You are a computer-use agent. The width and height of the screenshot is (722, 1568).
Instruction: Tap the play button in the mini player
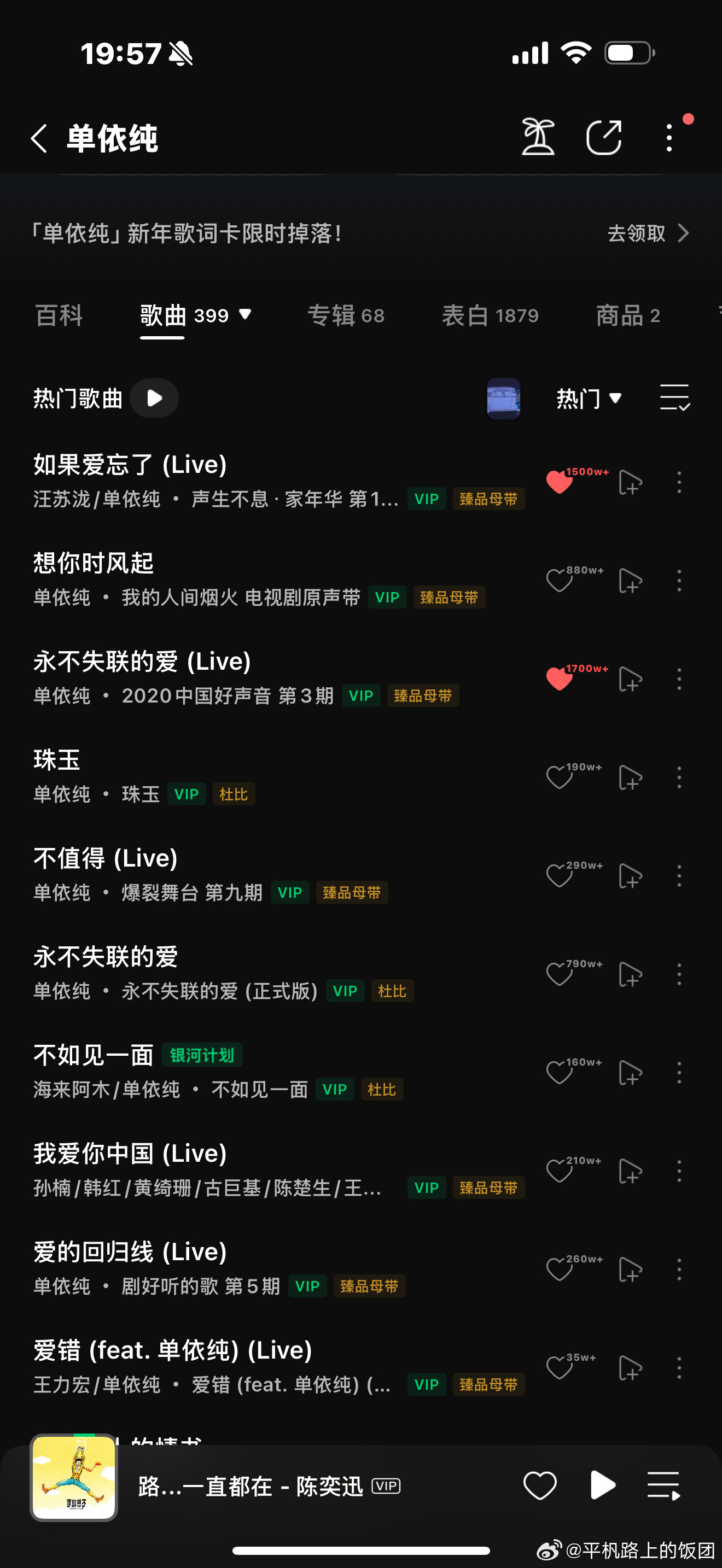[x=602, y=1485]
